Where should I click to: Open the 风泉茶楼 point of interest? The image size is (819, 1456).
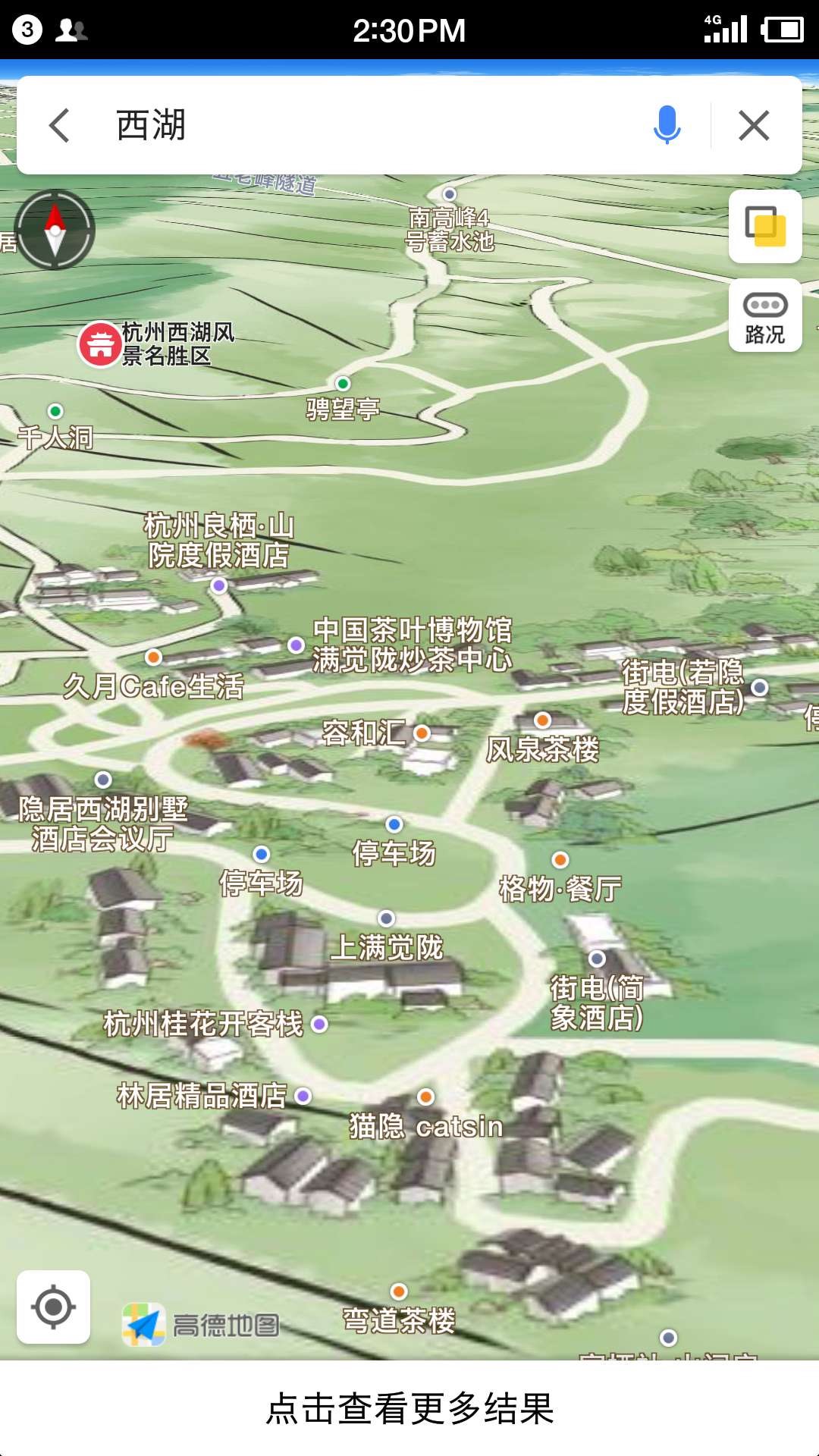[x=542, y=720]
